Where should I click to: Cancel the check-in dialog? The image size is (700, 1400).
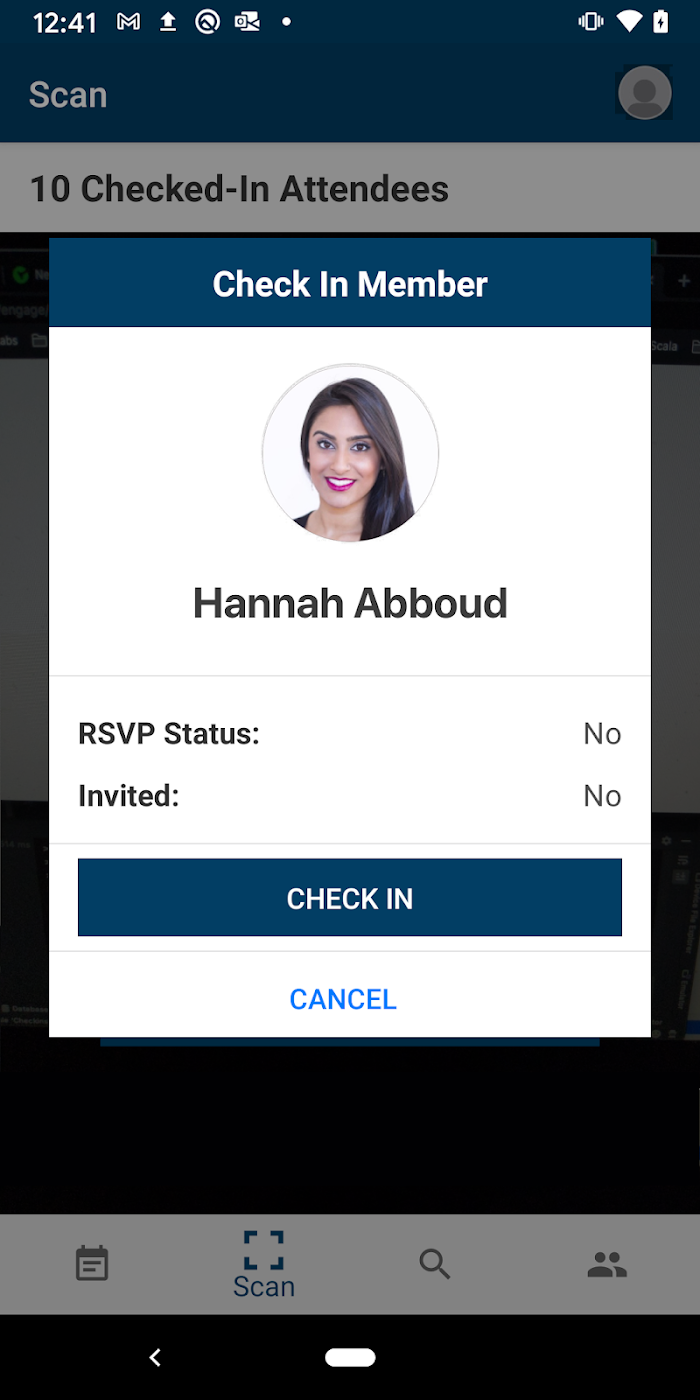343,999
